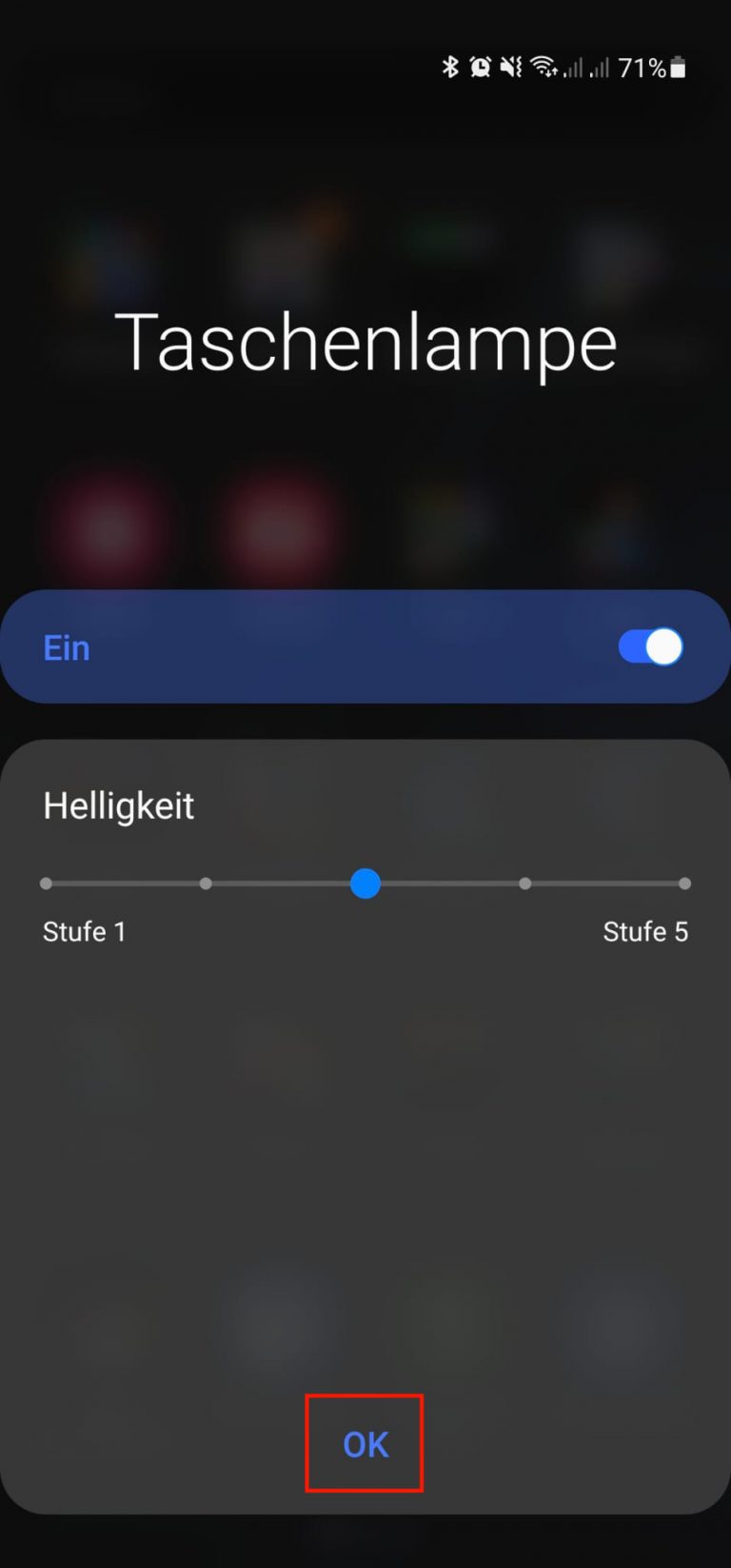Tap the Helligkeit heading

click(118, 805)
